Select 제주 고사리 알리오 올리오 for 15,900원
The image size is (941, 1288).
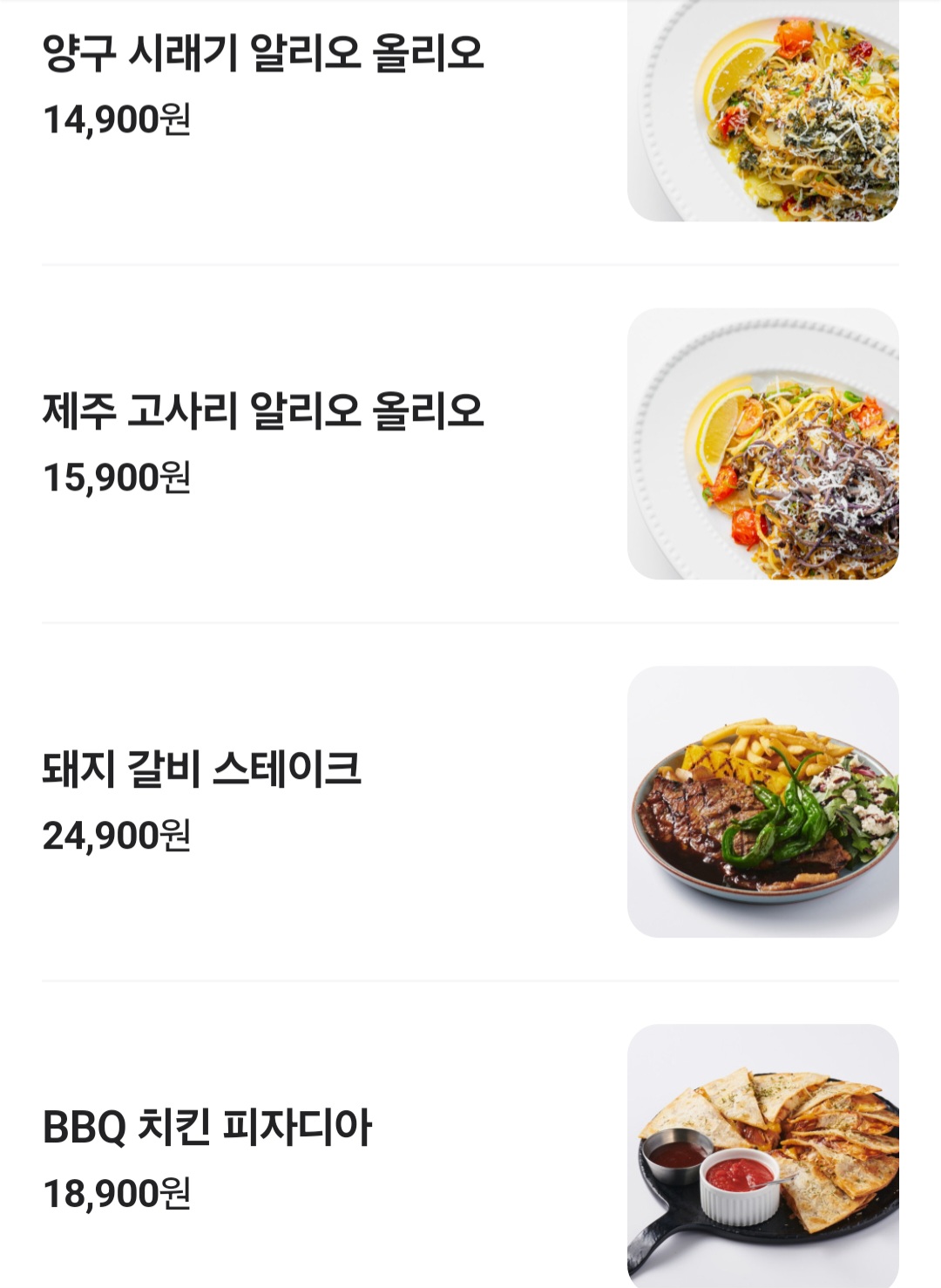coord(262,411)
